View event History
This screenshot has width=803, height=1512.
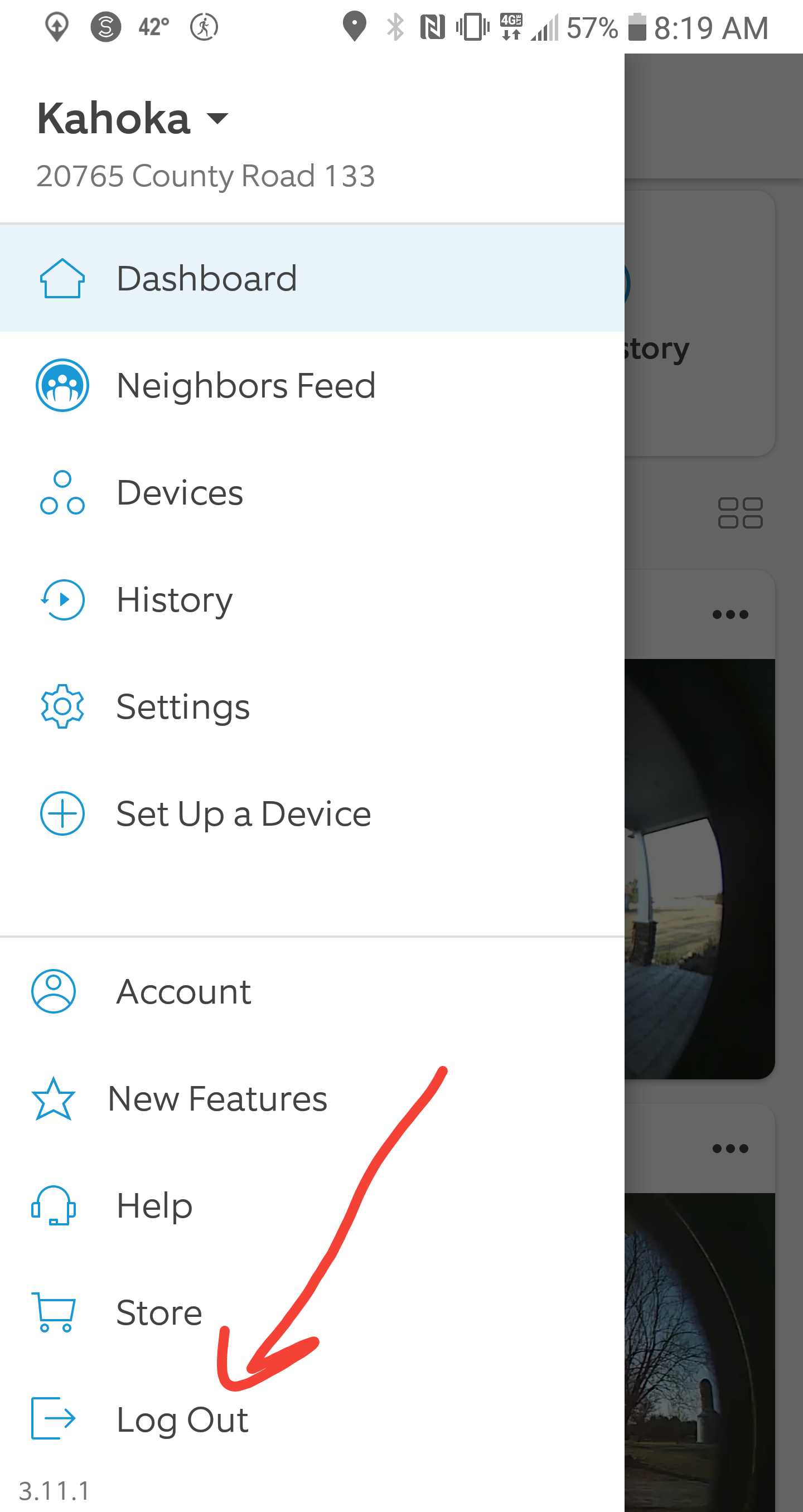(175, 600)
